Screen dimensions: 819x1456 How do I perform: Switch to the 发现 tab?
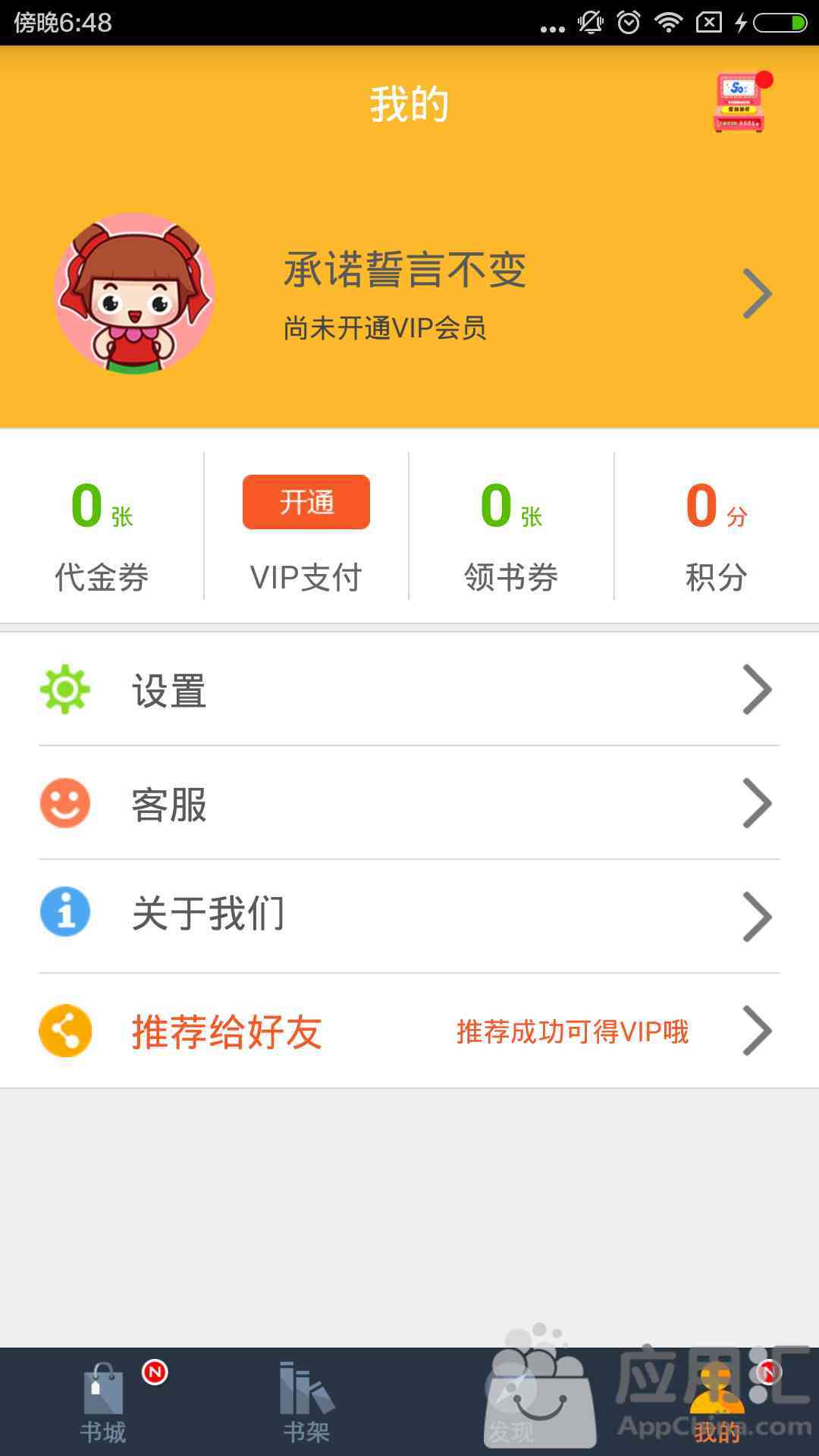point(511,1403)
